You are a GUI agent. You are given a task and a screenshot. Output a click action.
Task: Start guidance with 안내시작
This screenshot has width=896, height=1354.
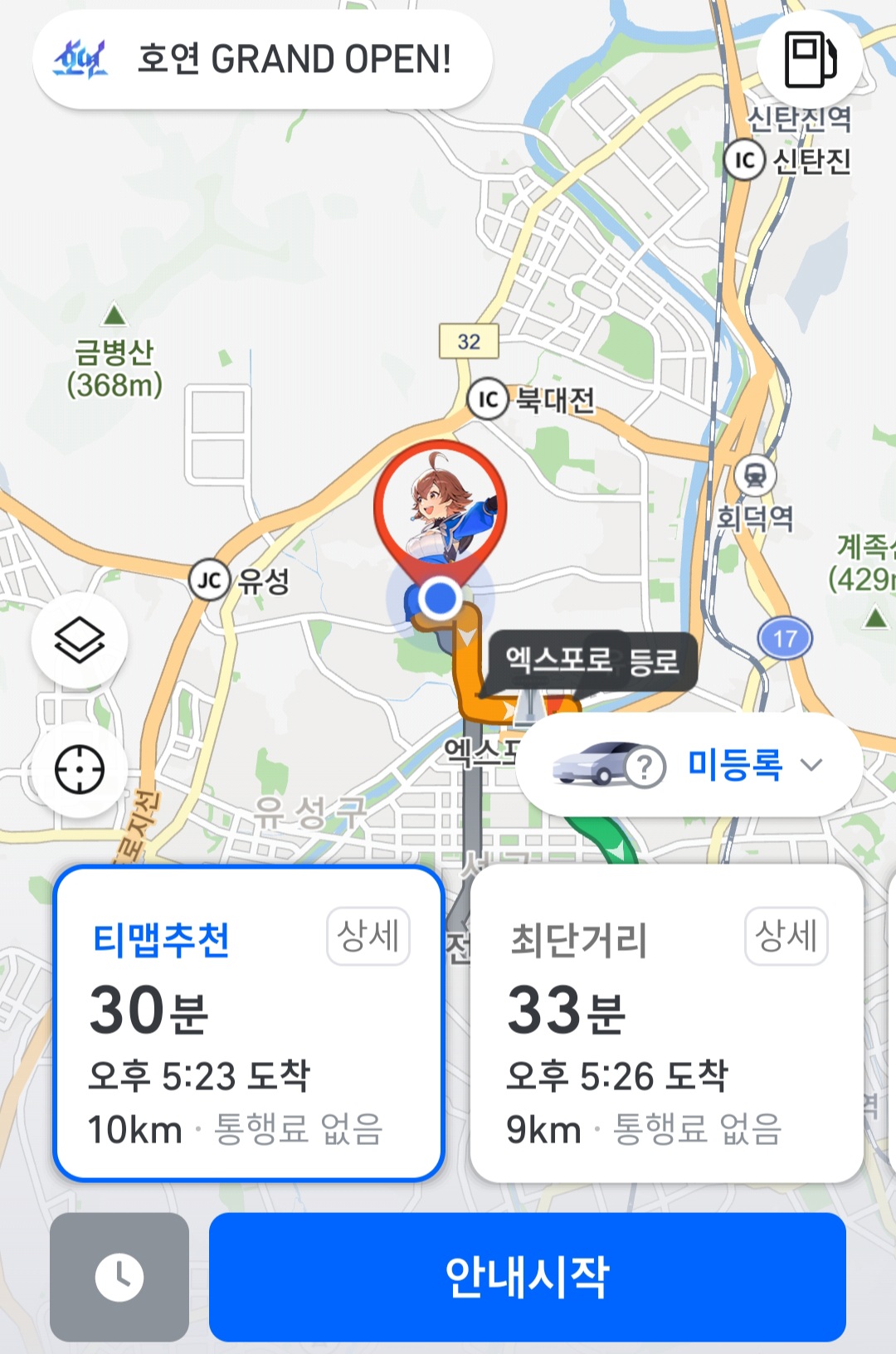pos(528,1276)
